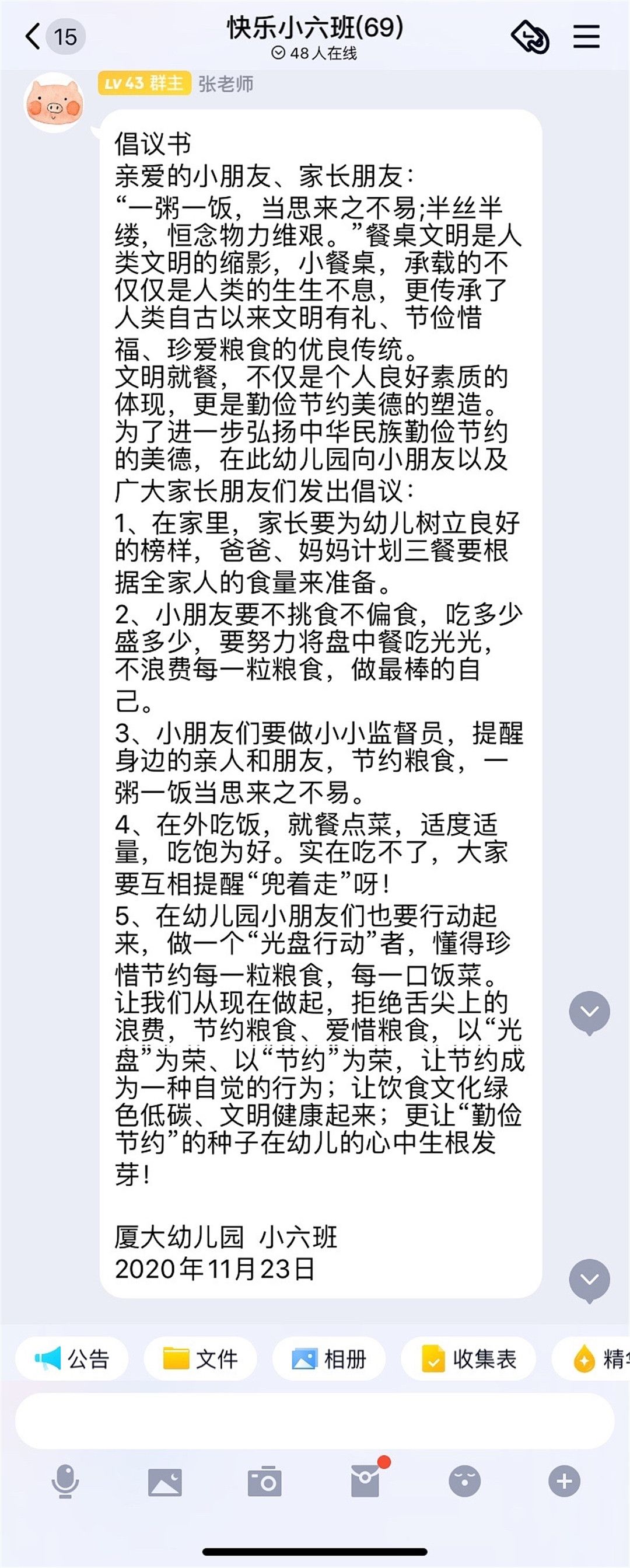Focus the message input field
Viewport: 630px width, 1568px height.
[314, 1421]
